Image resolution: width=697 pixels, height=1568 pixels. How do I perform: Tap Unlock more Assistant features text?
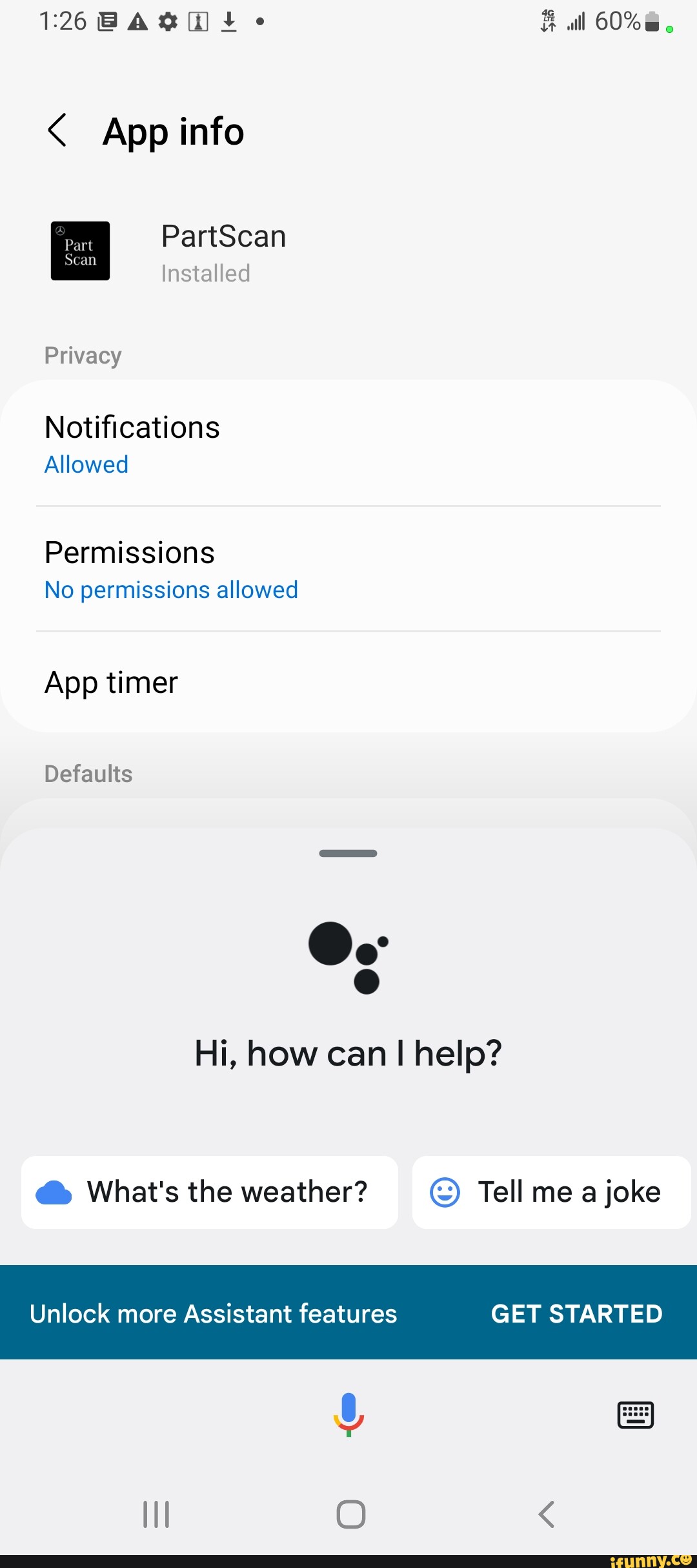point(213,1313)
